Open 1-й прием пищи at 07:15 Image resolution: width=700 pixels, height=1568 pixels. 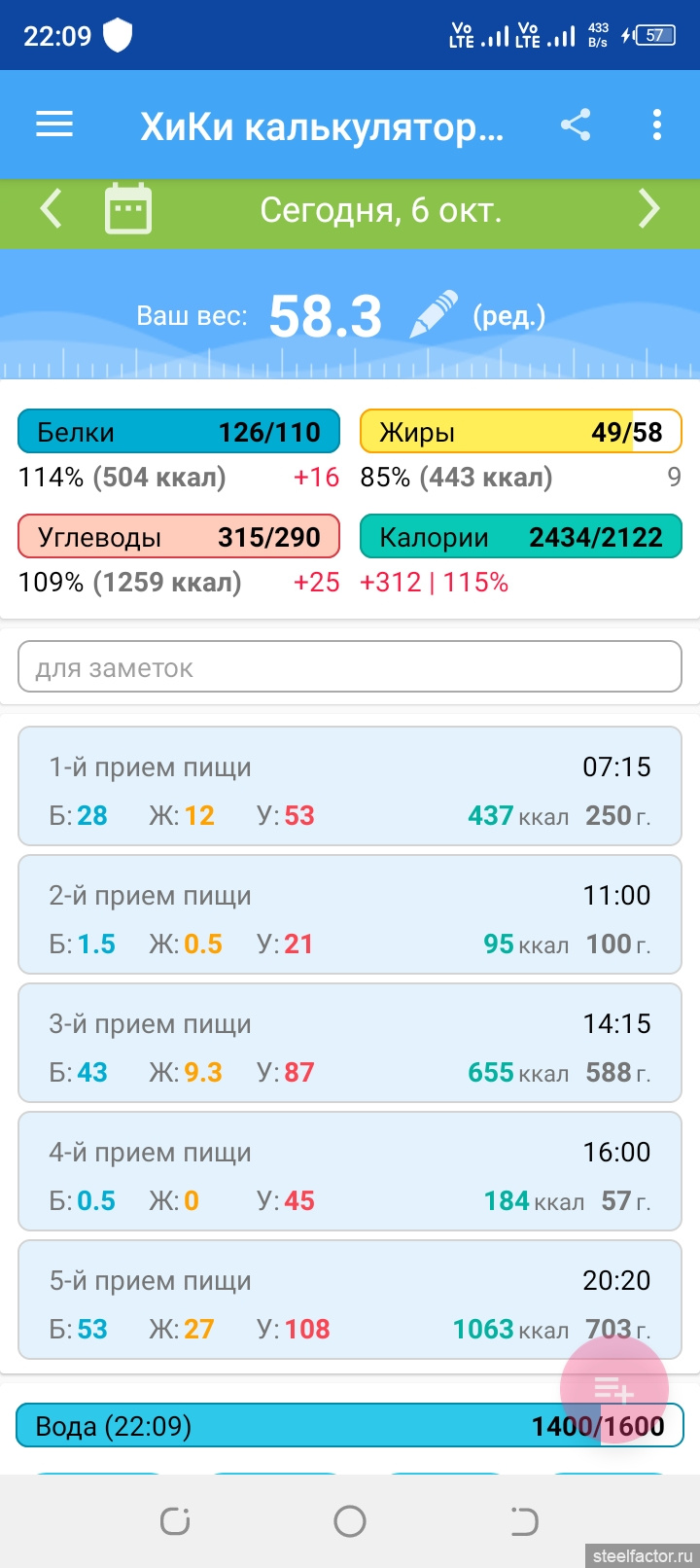(x=350, y=786)
